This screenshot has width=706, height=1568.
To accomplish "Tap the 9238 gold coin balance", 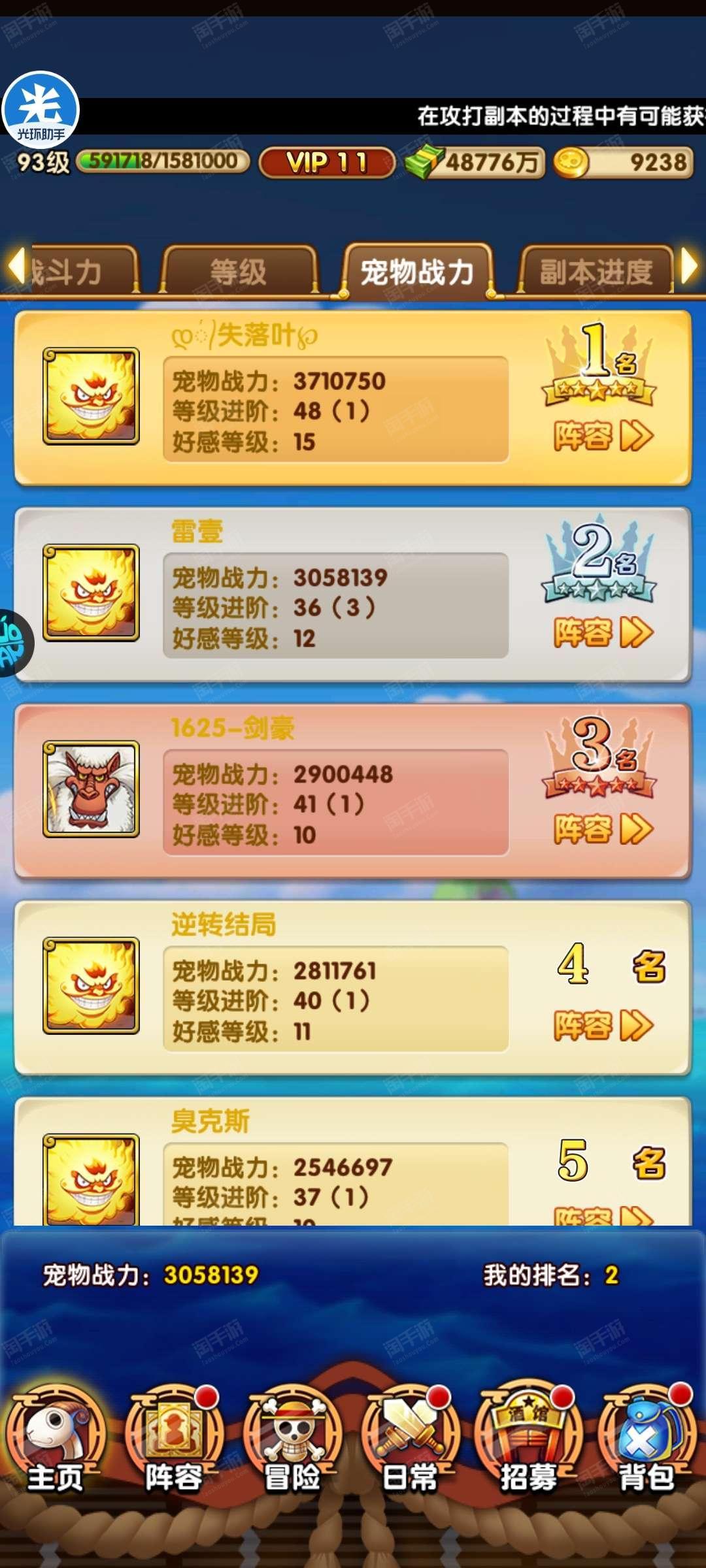I will [623, 162].
